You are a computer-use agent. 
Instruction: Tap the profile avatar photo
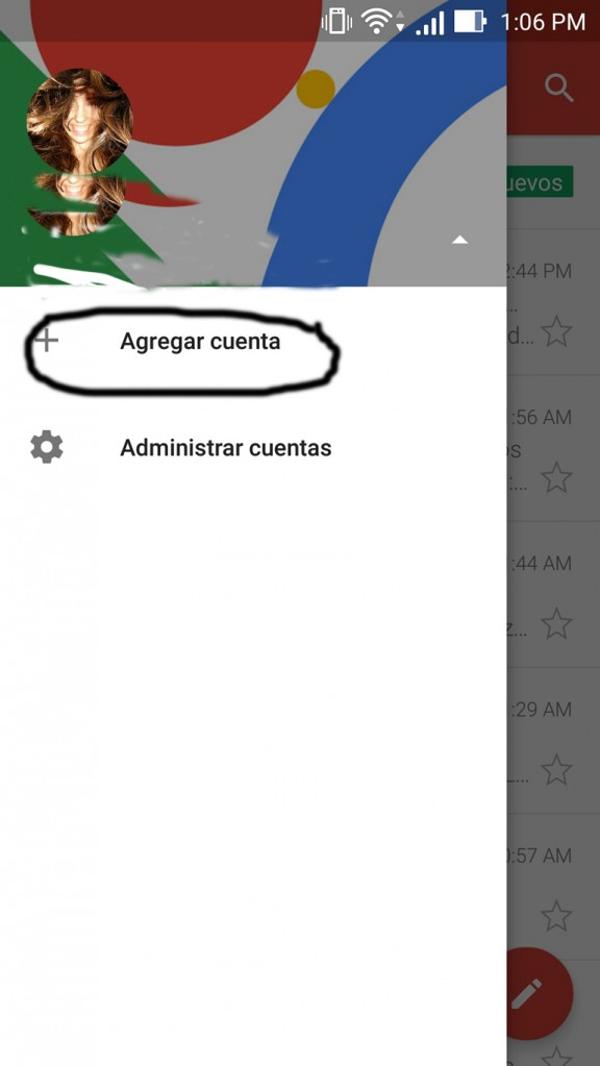79,121
